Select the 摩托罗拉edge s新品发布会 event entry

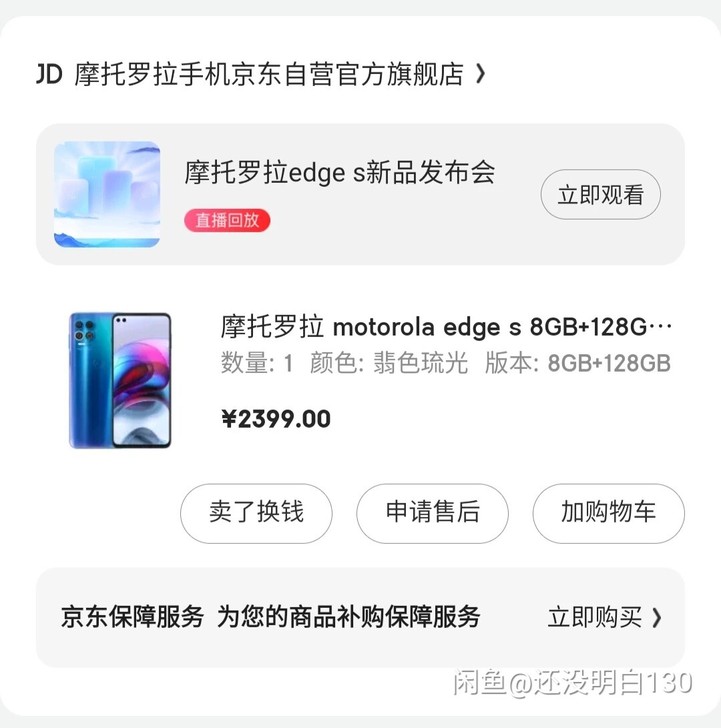click(341, 173)
